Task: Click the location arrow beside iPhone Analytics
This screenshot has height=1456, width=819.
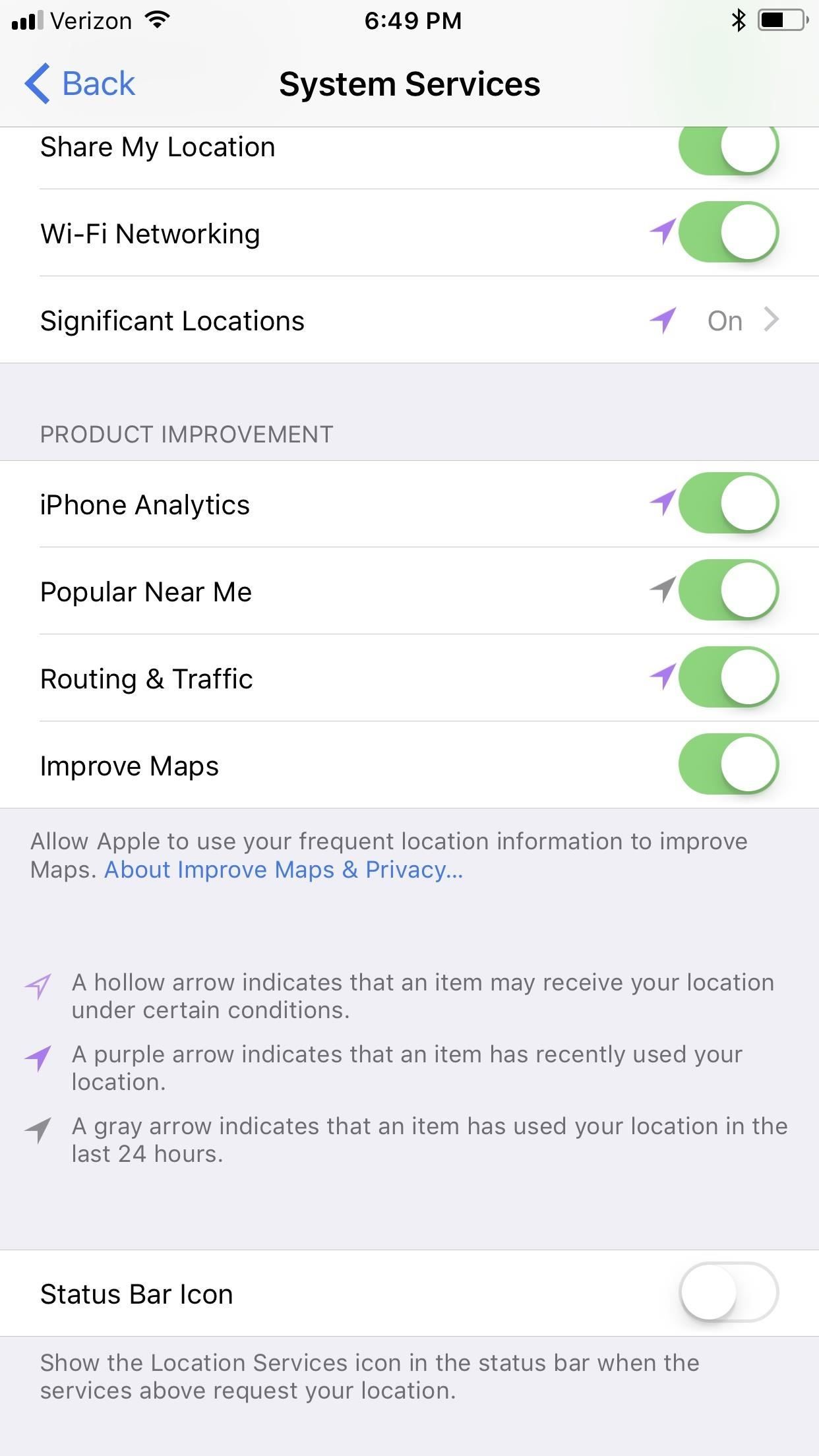Action: click(x=663, y=503)
